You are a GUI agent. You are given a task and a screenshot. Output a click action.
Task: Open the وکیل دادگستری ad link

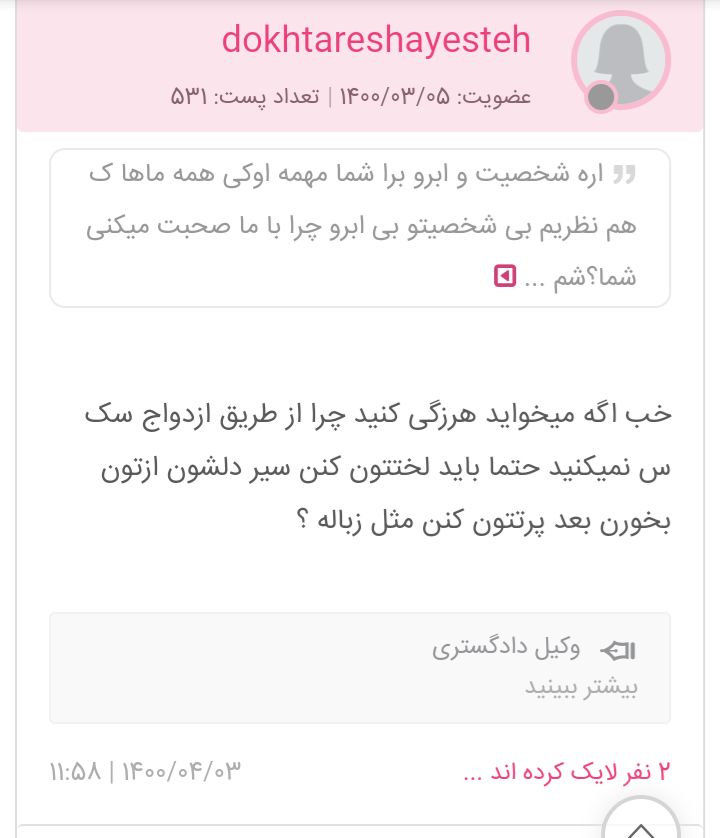506,649
